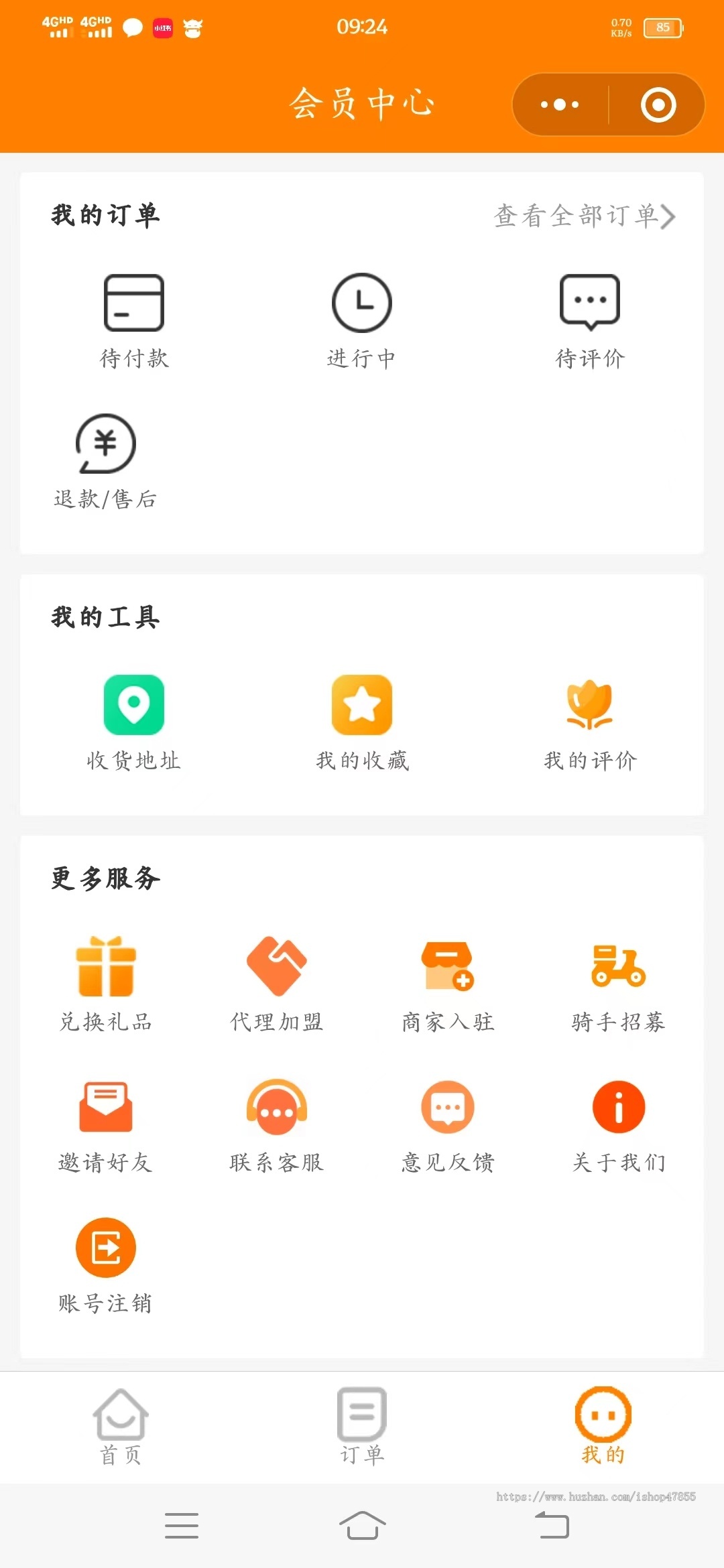Click the 账号注销 account deletion icon
Screen dimensions: 724x1568
[105, 1248]
